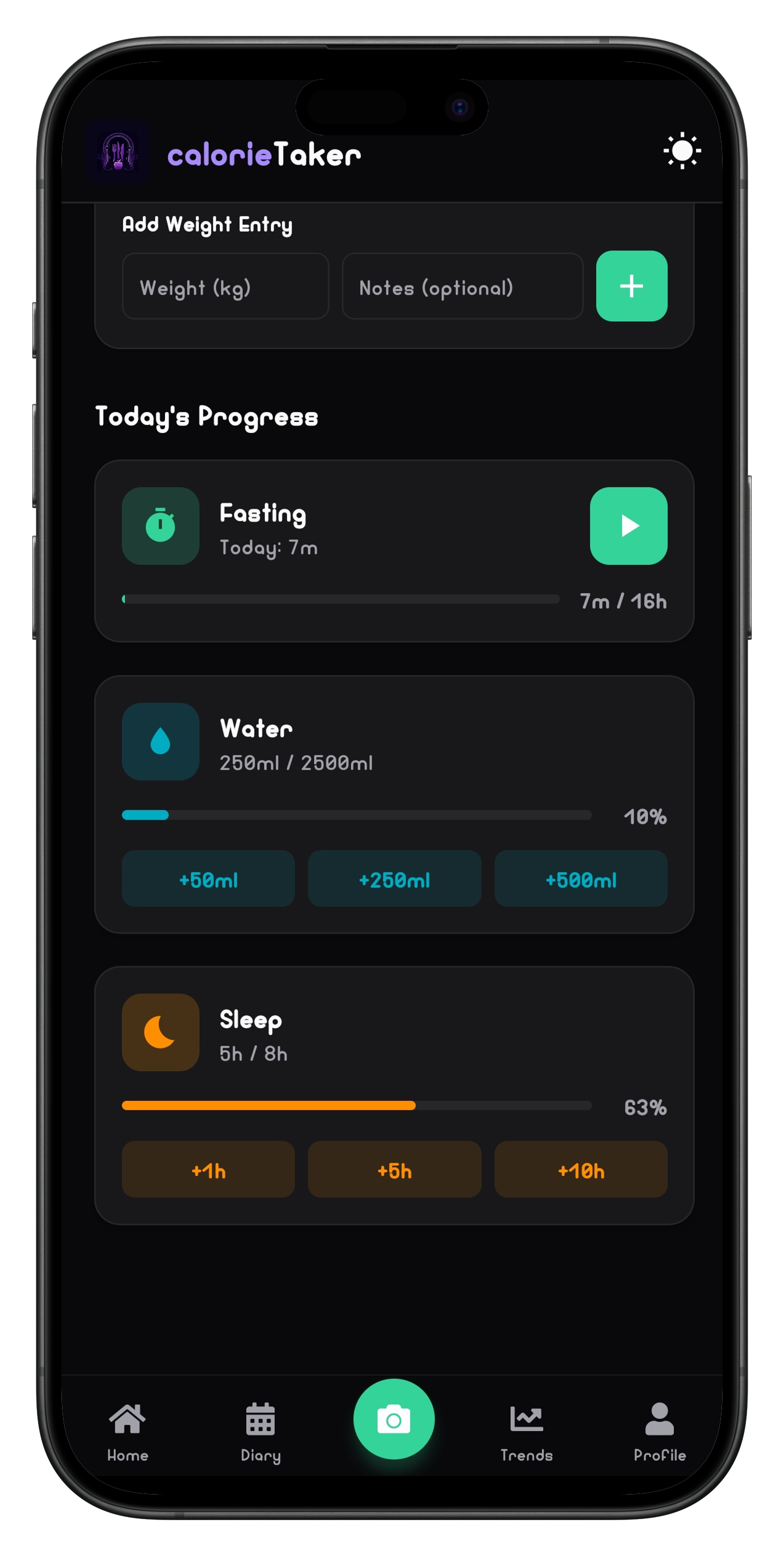Go to the Home tab
The image size is (784, 1556).
tap(128, 1431)
